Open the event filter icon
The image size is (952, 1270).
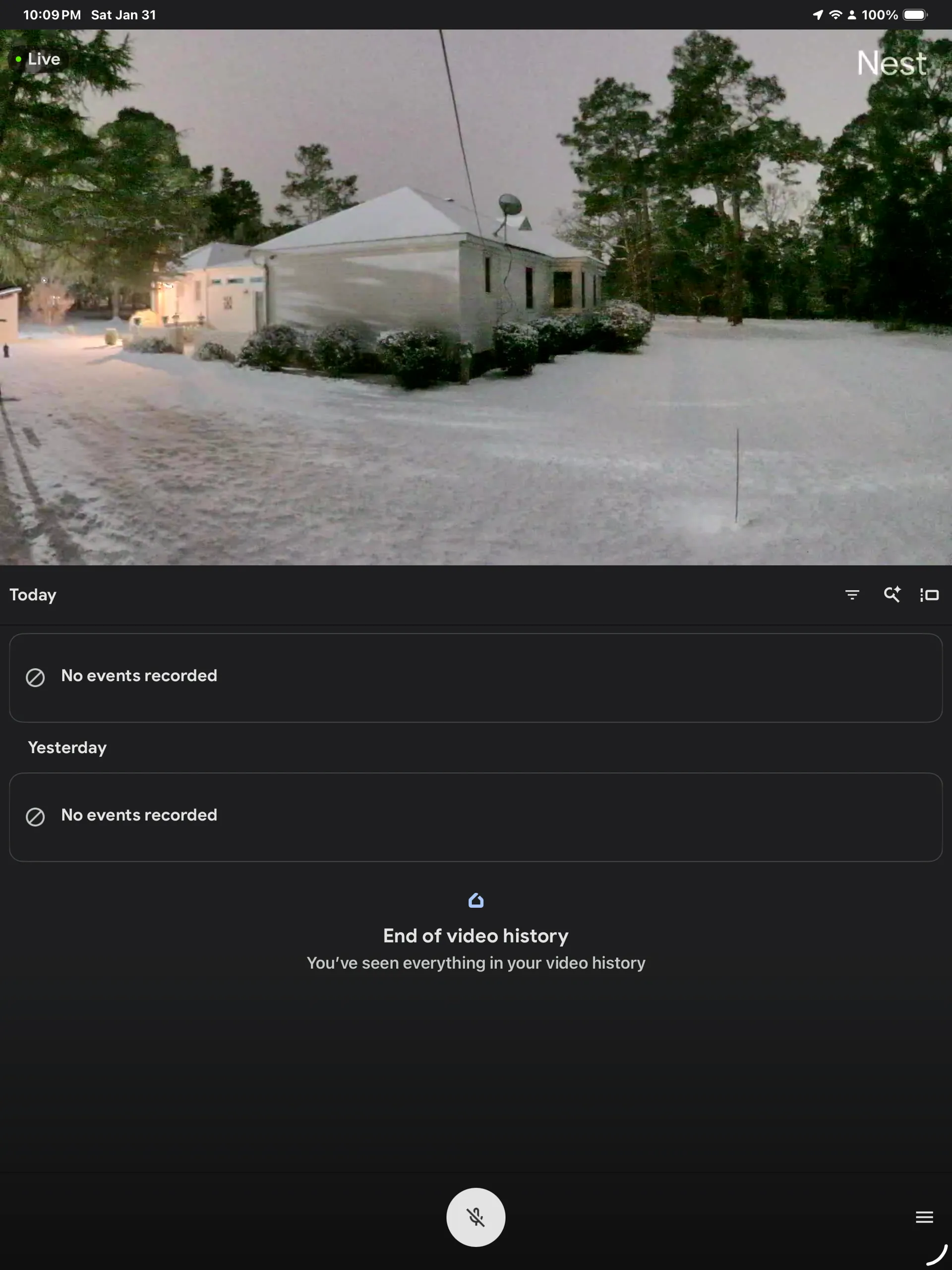[x=852, y=595]
